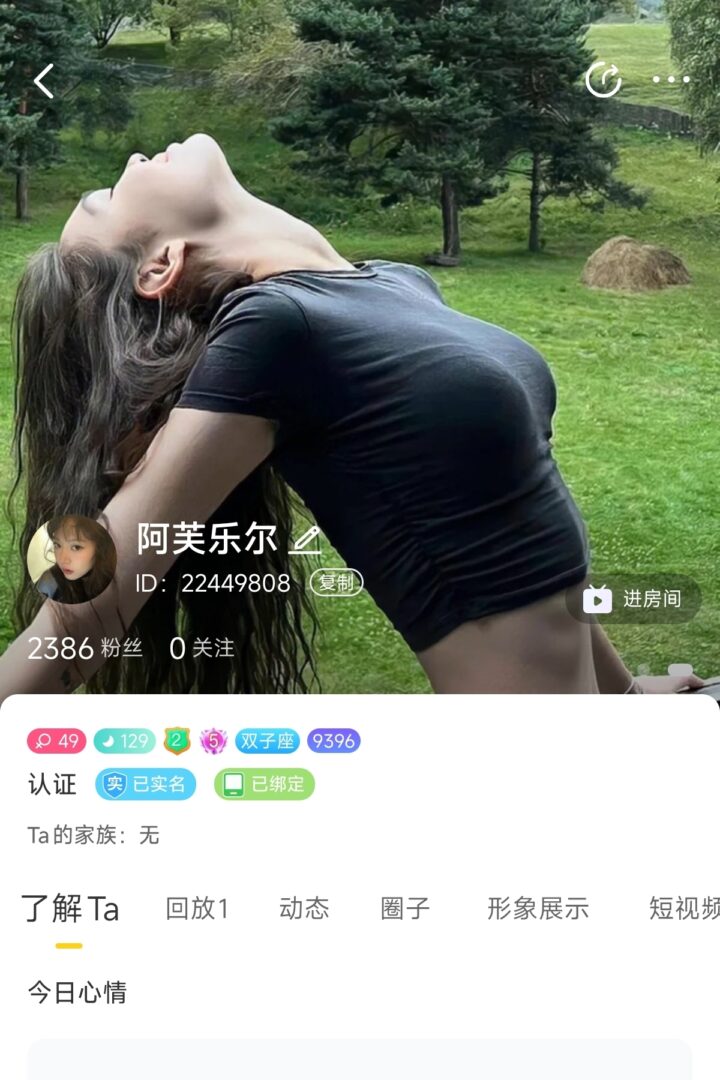The width and height of the screenshot is (720, 1080).
Task: Open the three-dot overflow menu
Action: click(x=671, y=80)
